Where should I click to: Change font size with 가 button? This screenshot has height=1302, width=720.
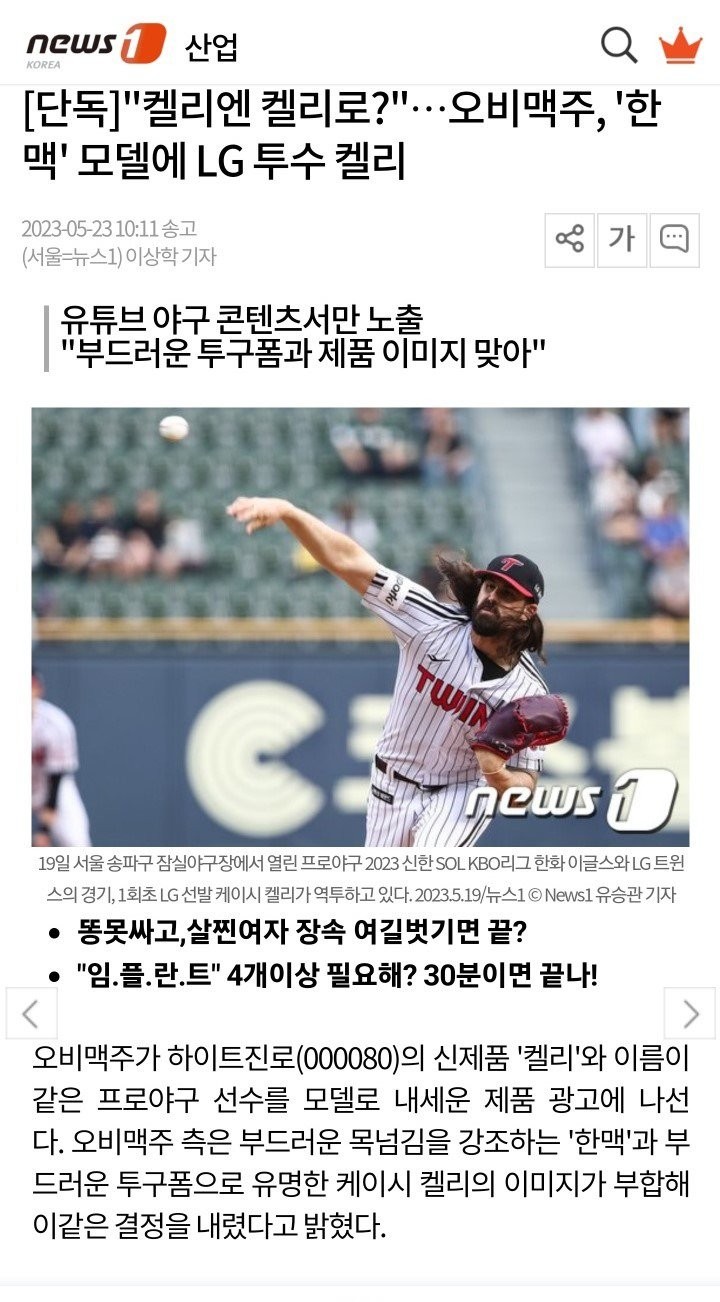622,240
